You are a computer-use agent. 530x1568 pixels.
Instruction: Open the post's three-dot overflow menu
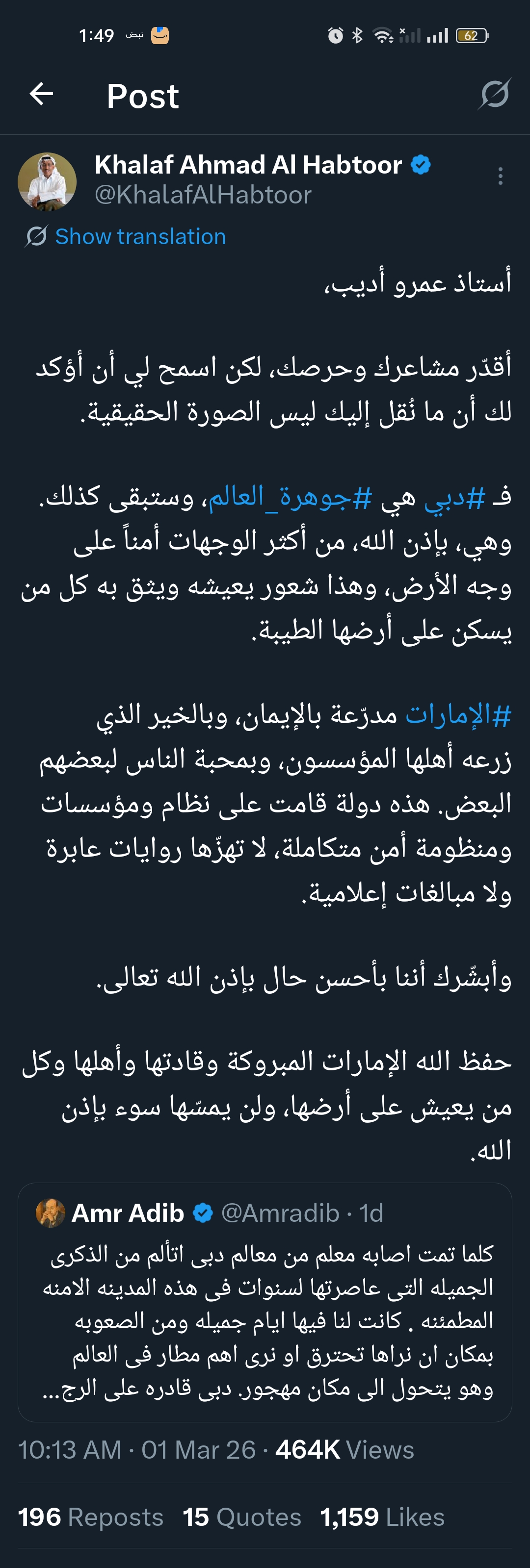pos(500,176)
